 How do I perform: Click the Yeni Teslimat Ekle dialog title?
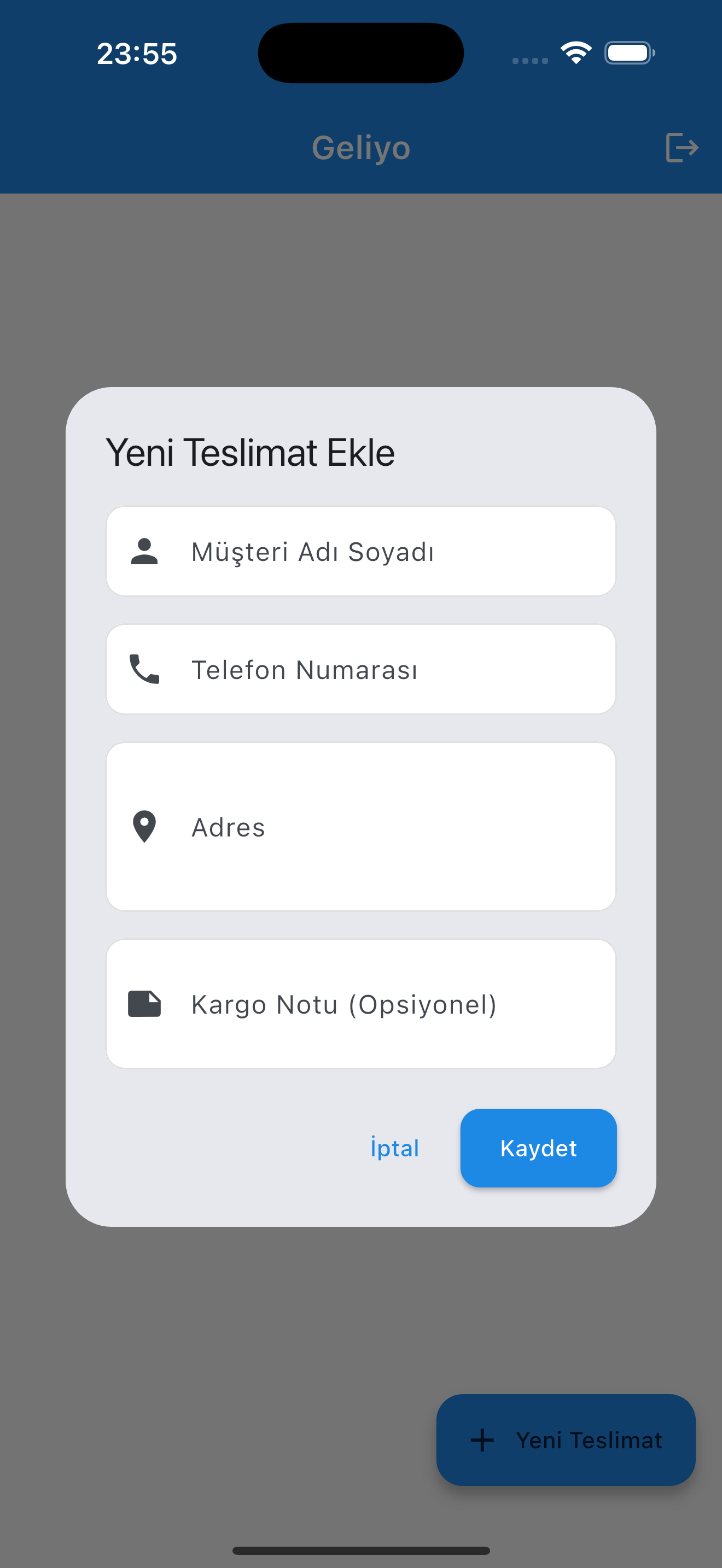pos(250,450)
